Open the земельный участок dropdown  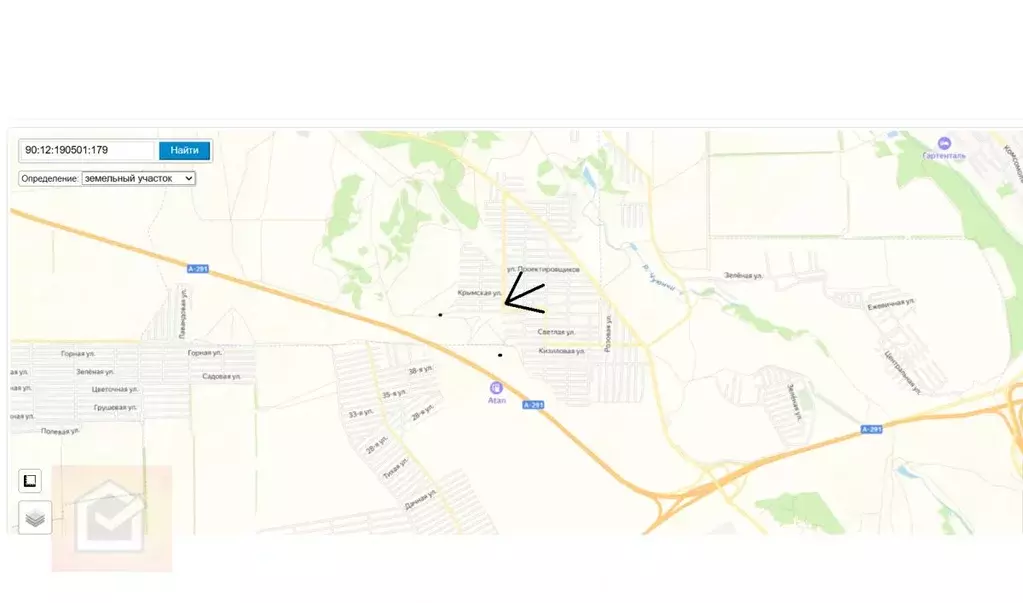point(138,178)
